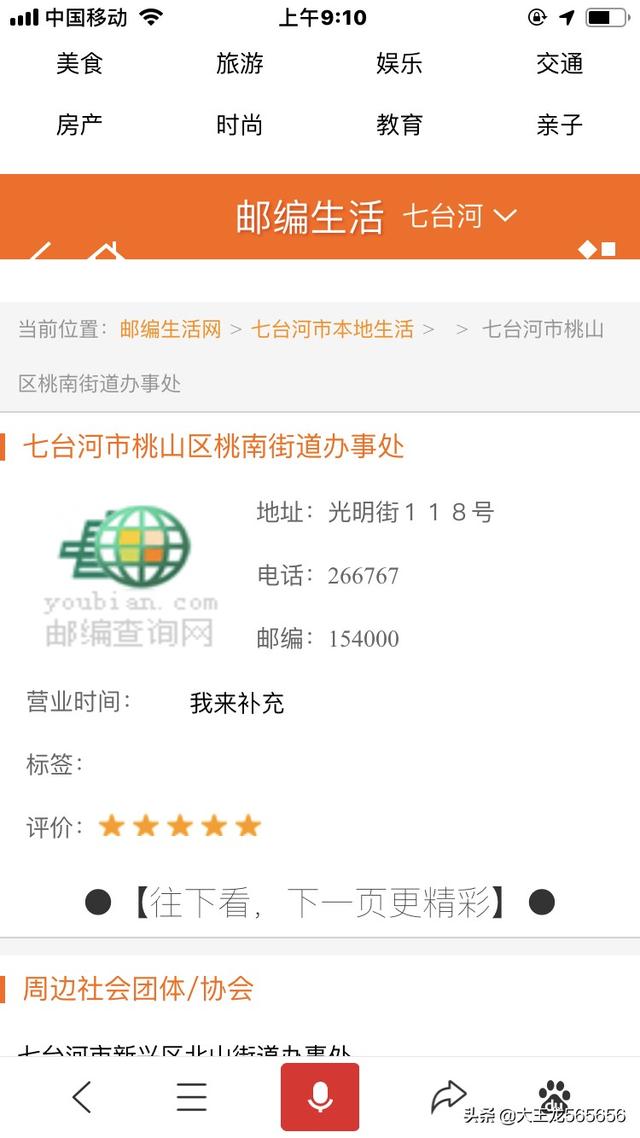Open the 时尚 category
640x1138 pixels.
240,125
